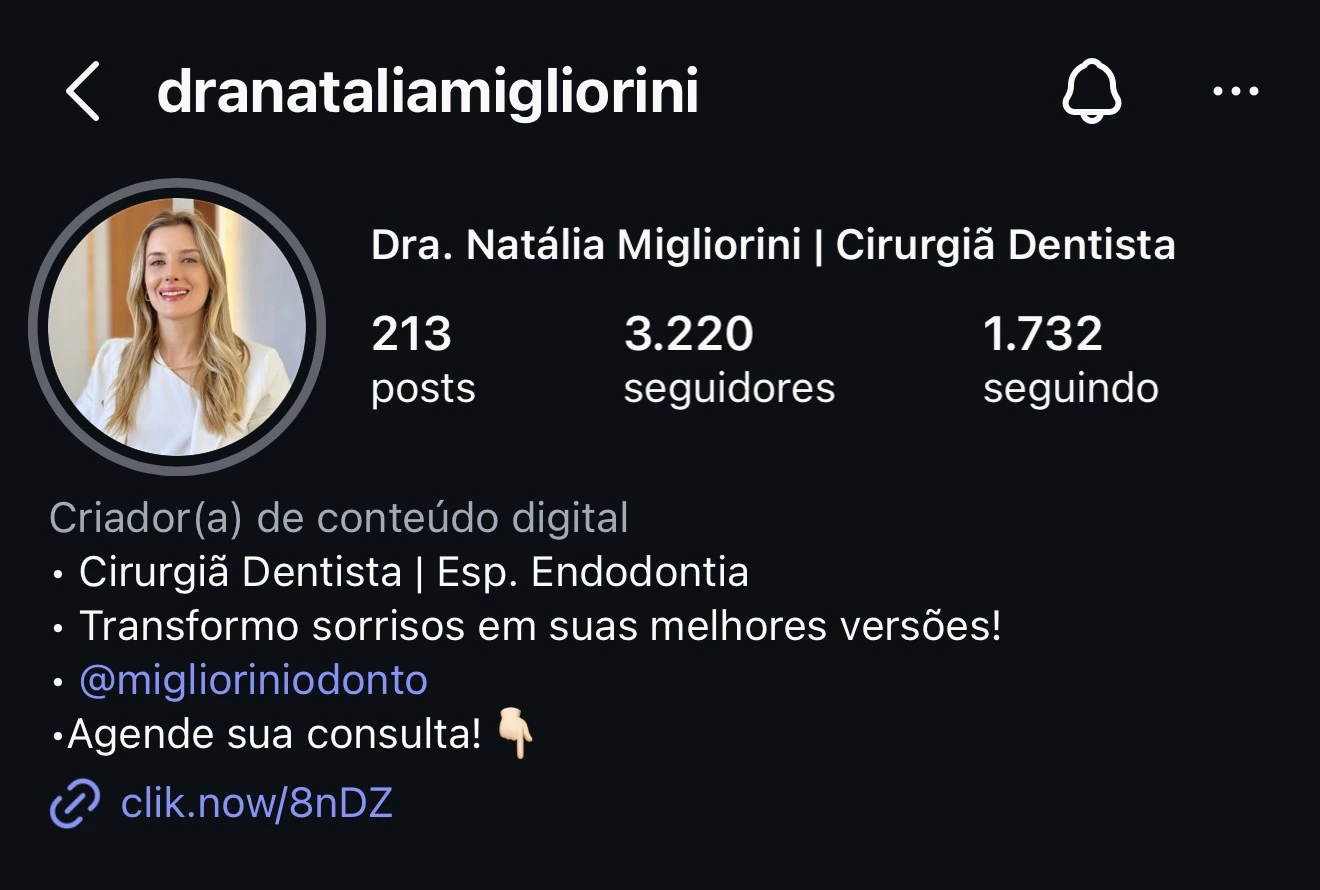1320x890 pixels.
Task: Open the notifications bell for this profile
Action: pos(1091,92)
